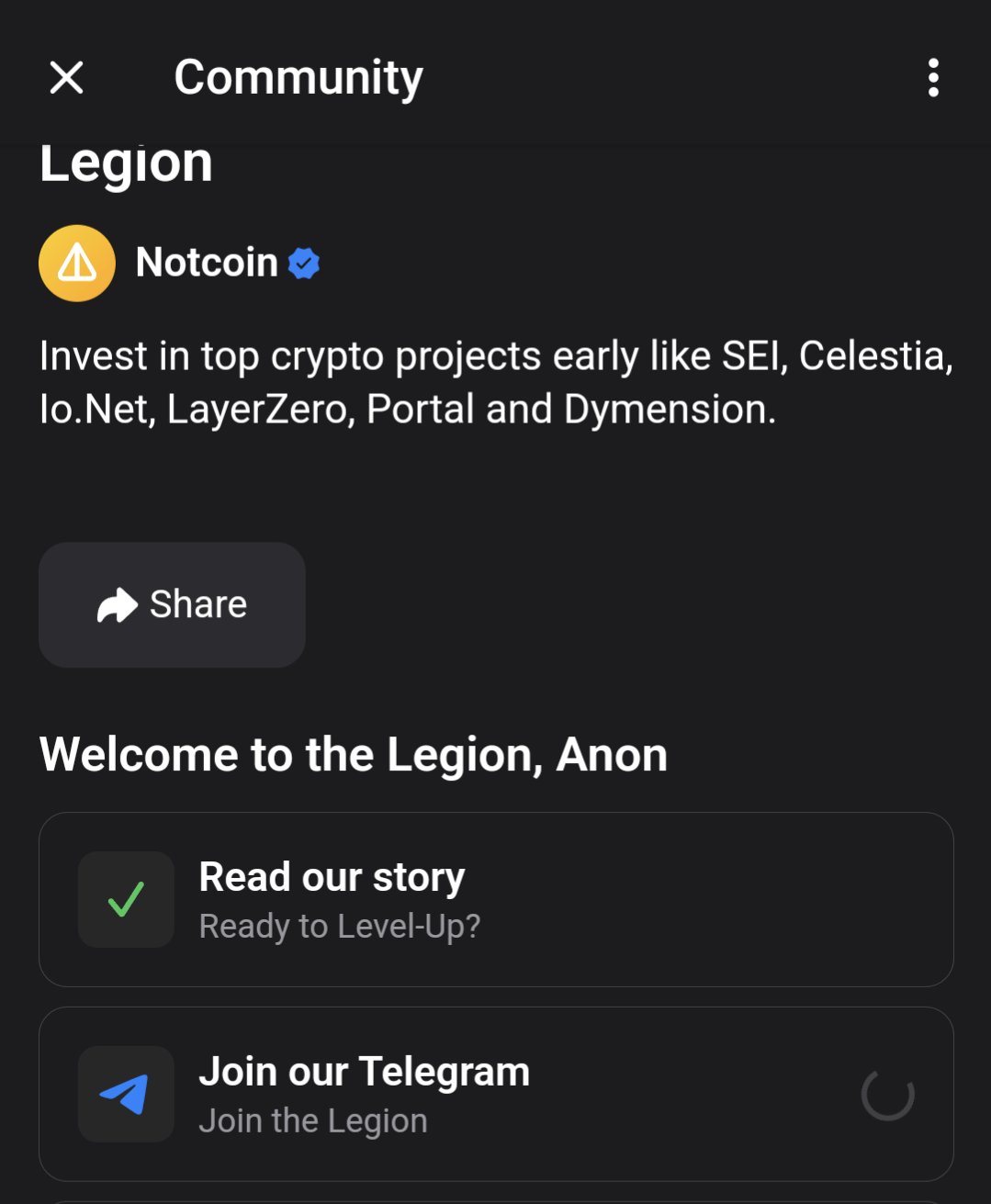Close the Community mini app
Viewport: 991px width, 1204px height.
pos(66,78)
